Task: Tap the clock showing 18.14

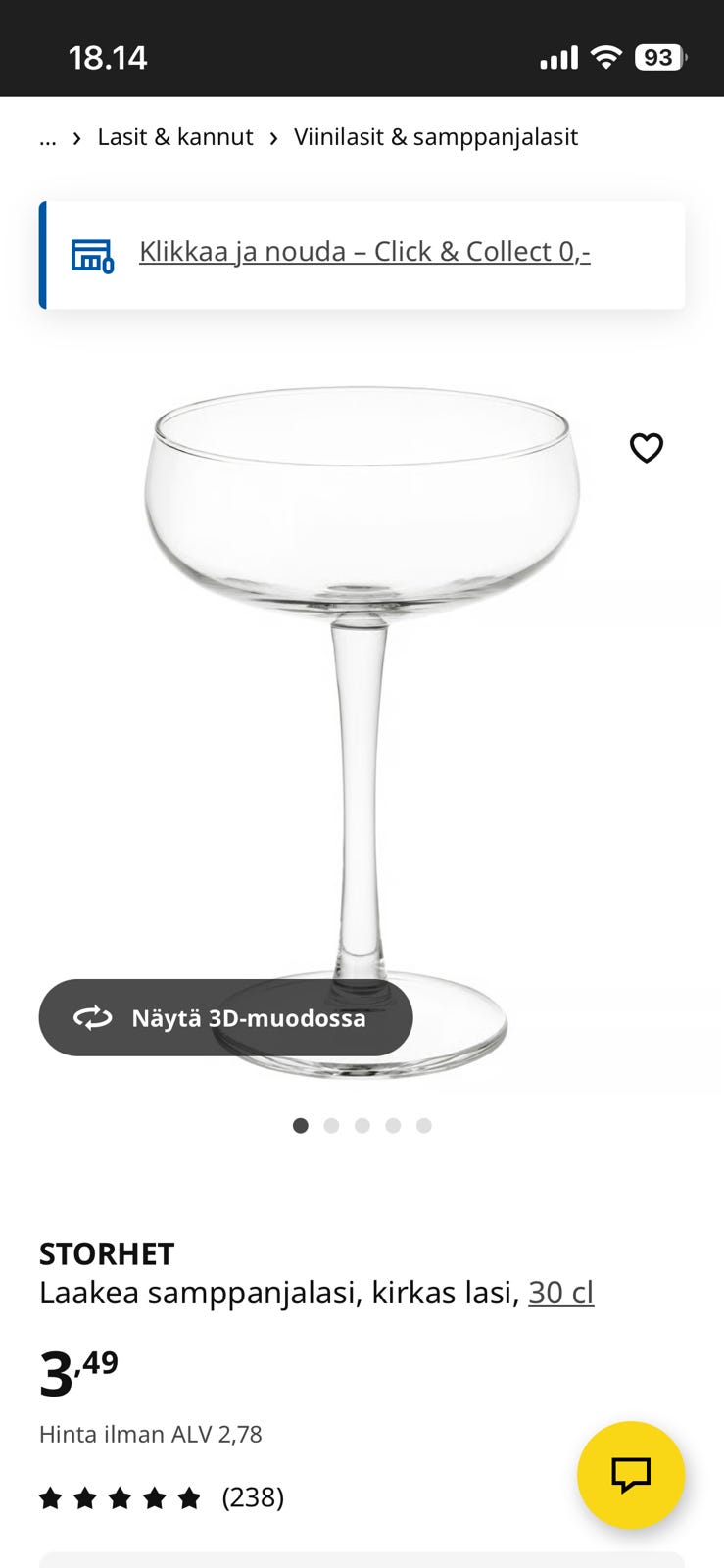Action: 109,57
